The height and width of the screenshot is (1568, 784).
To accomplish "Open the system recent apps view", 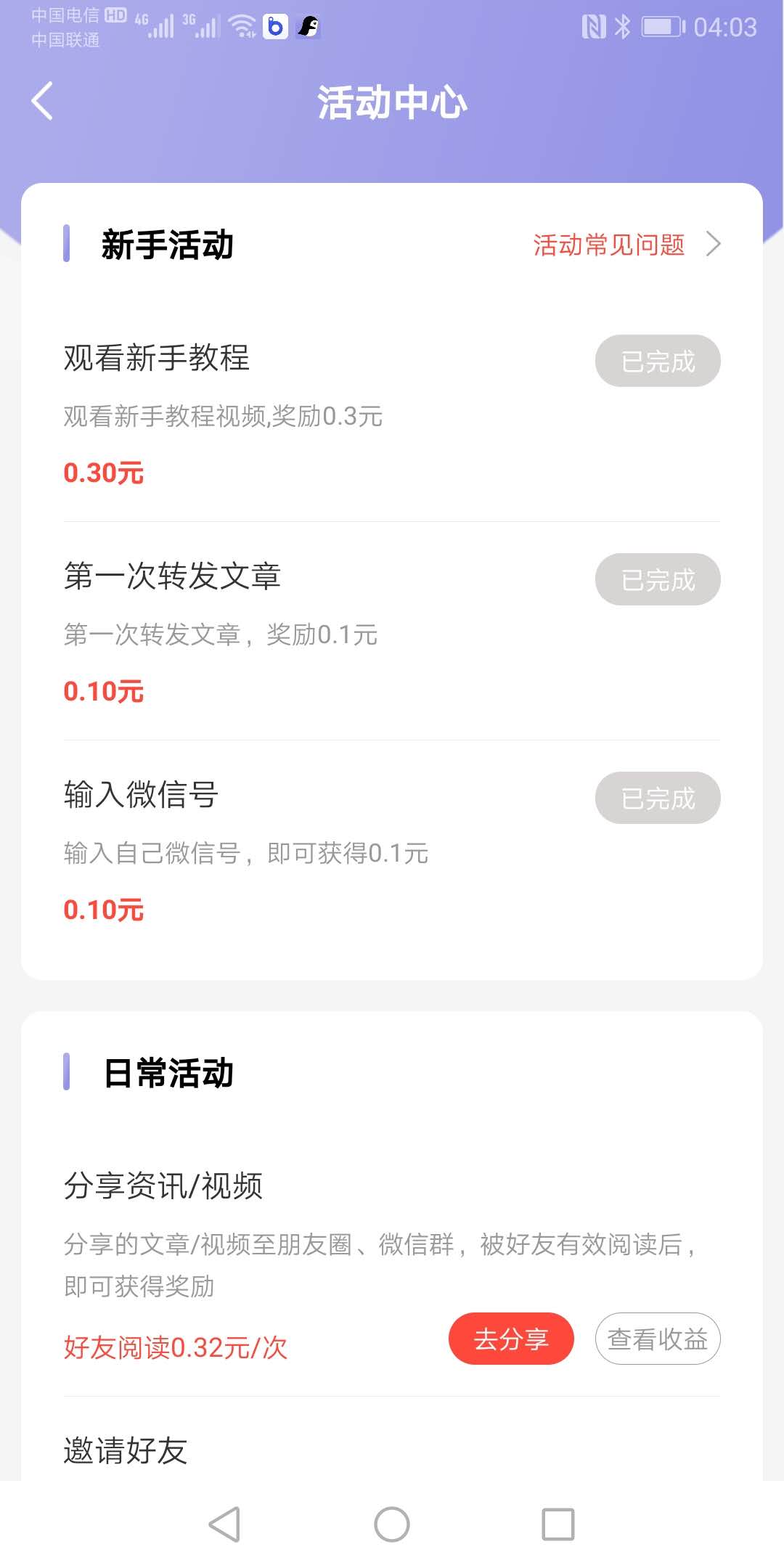I will pyautogui.click(x=558, y=1524).
